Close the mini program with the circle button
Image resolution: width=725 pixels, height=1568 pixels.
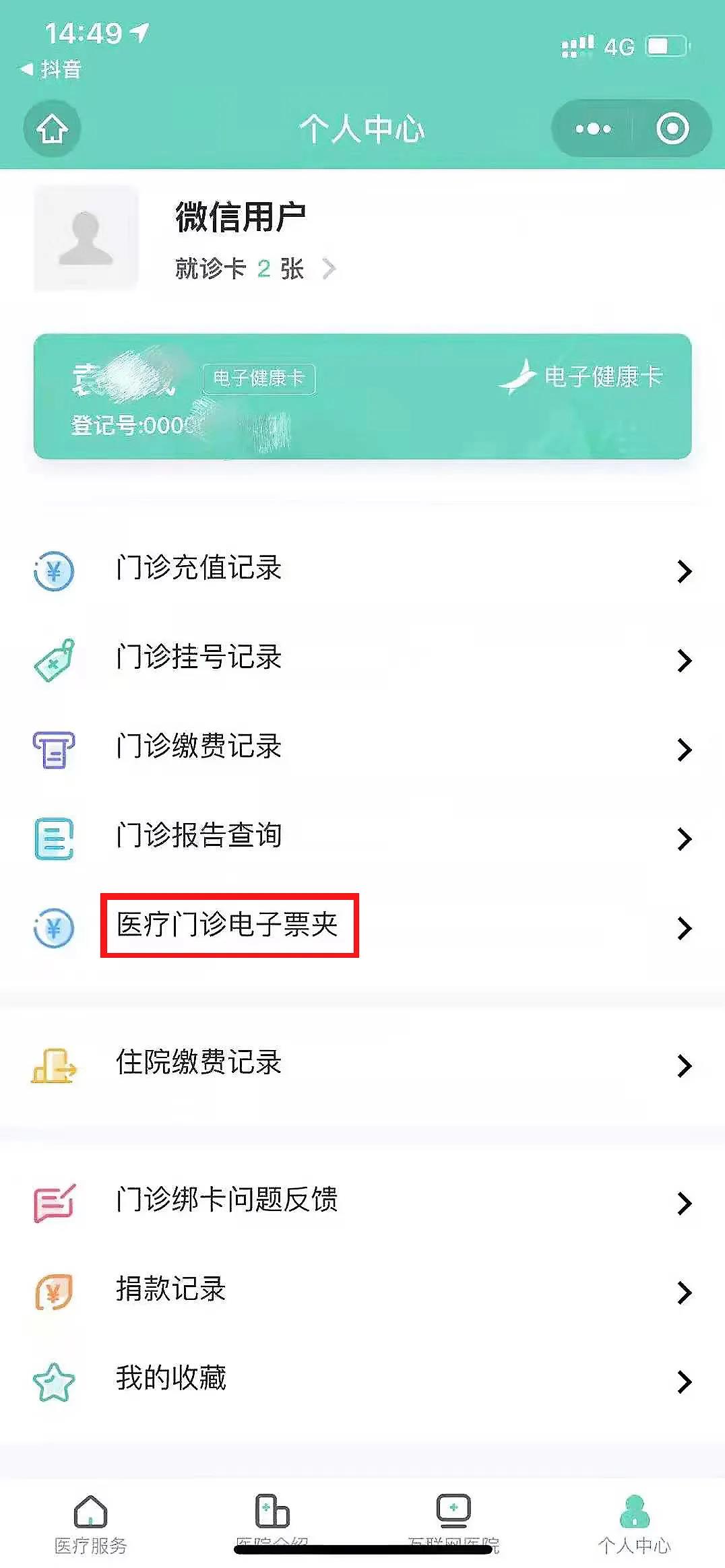coord(672,129)
